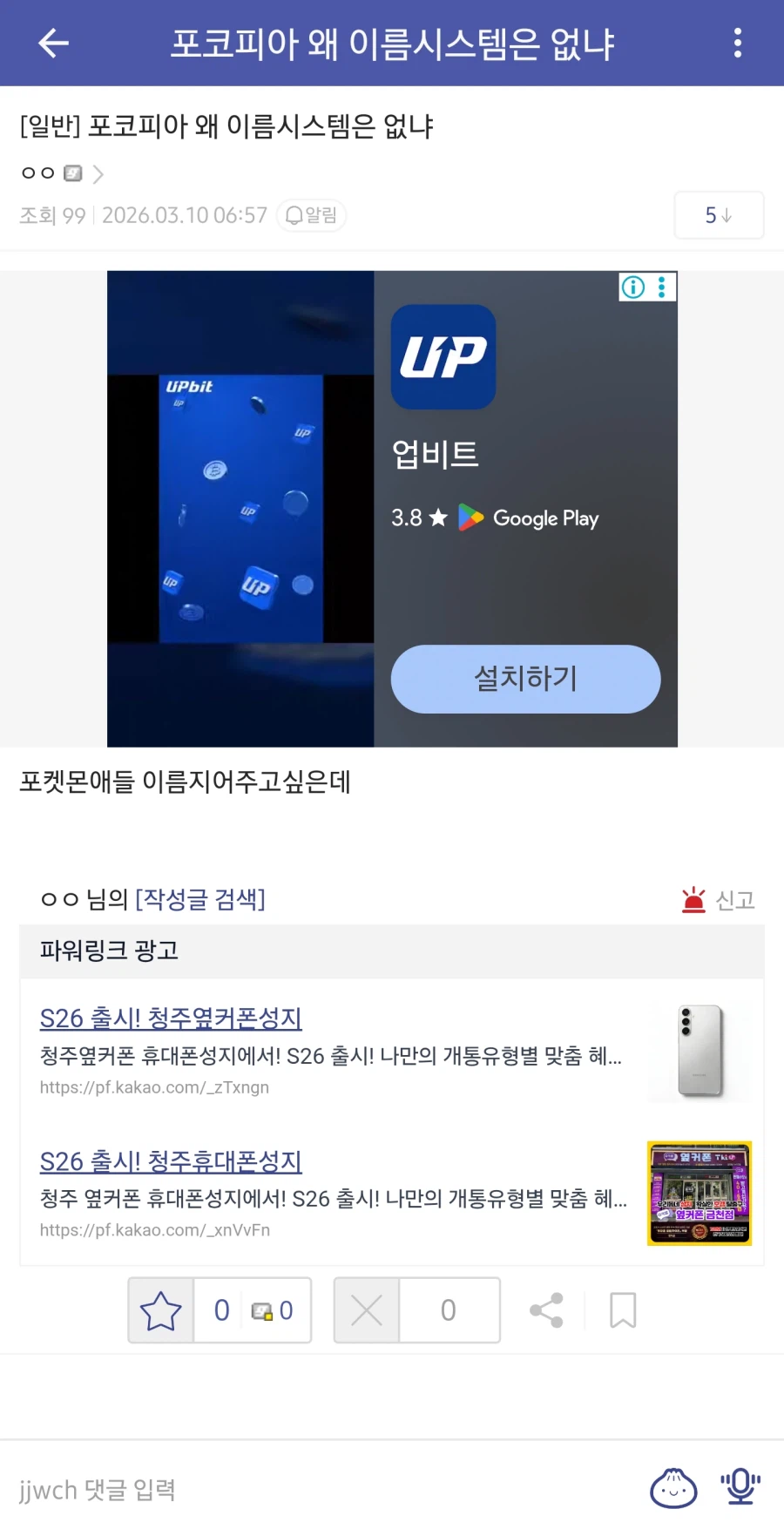Screen dimensions: 784x1536
Task: Tap the 설치하기 install button
Action: 525,680
